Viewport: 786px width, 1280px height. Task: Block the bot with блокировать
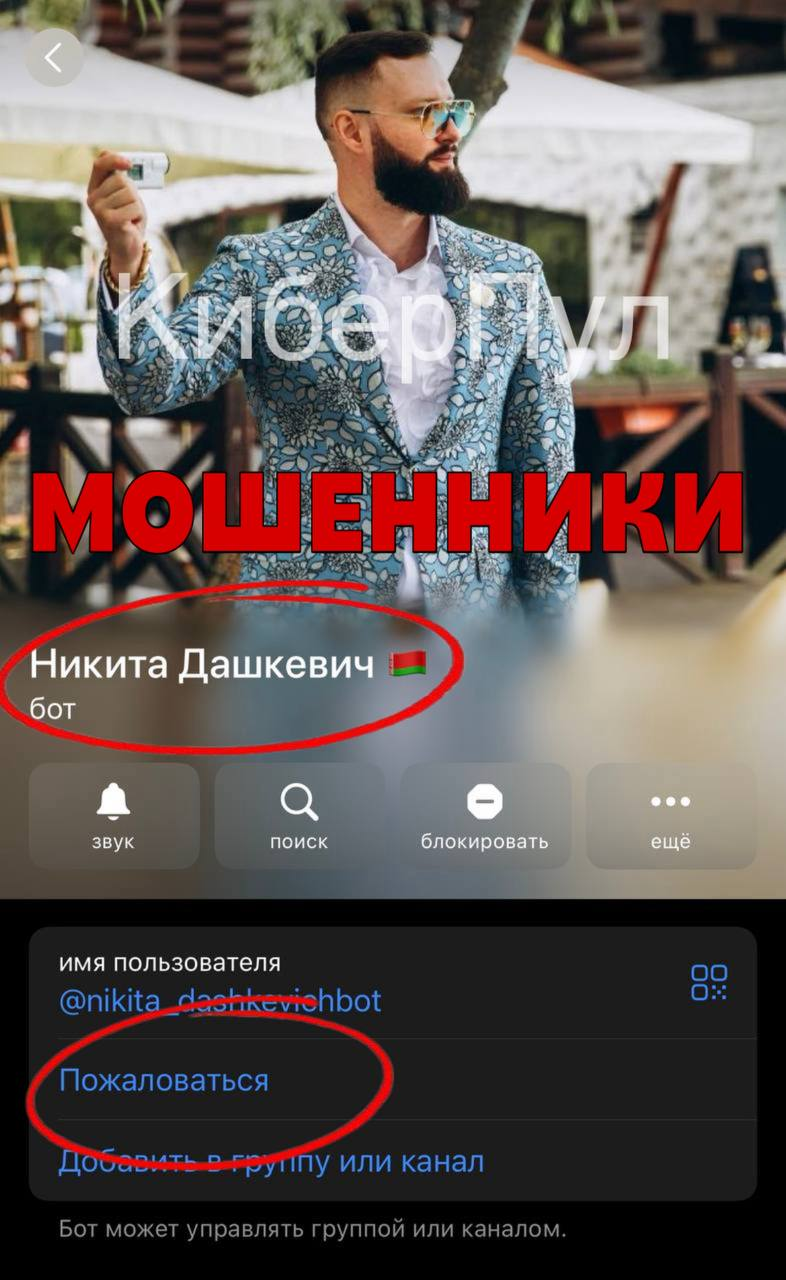pos(485,816)
